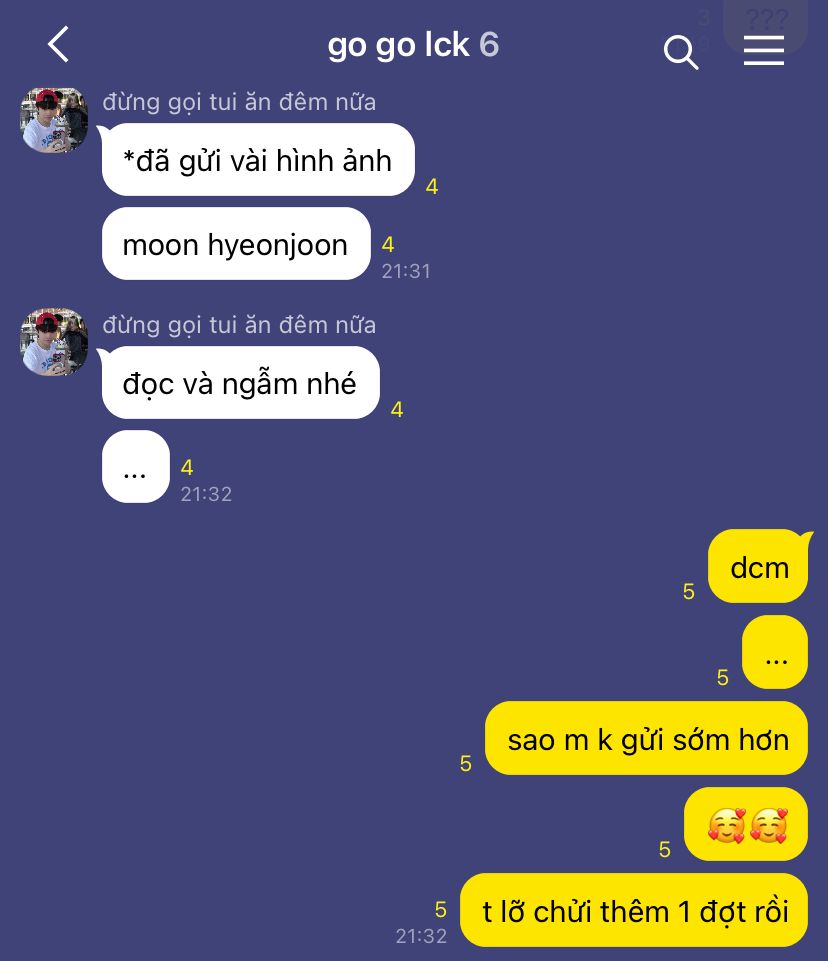Open the chat room hamburger menu
Image resolution: width=828 pixels, height=961 pixels.
[763, 50]
